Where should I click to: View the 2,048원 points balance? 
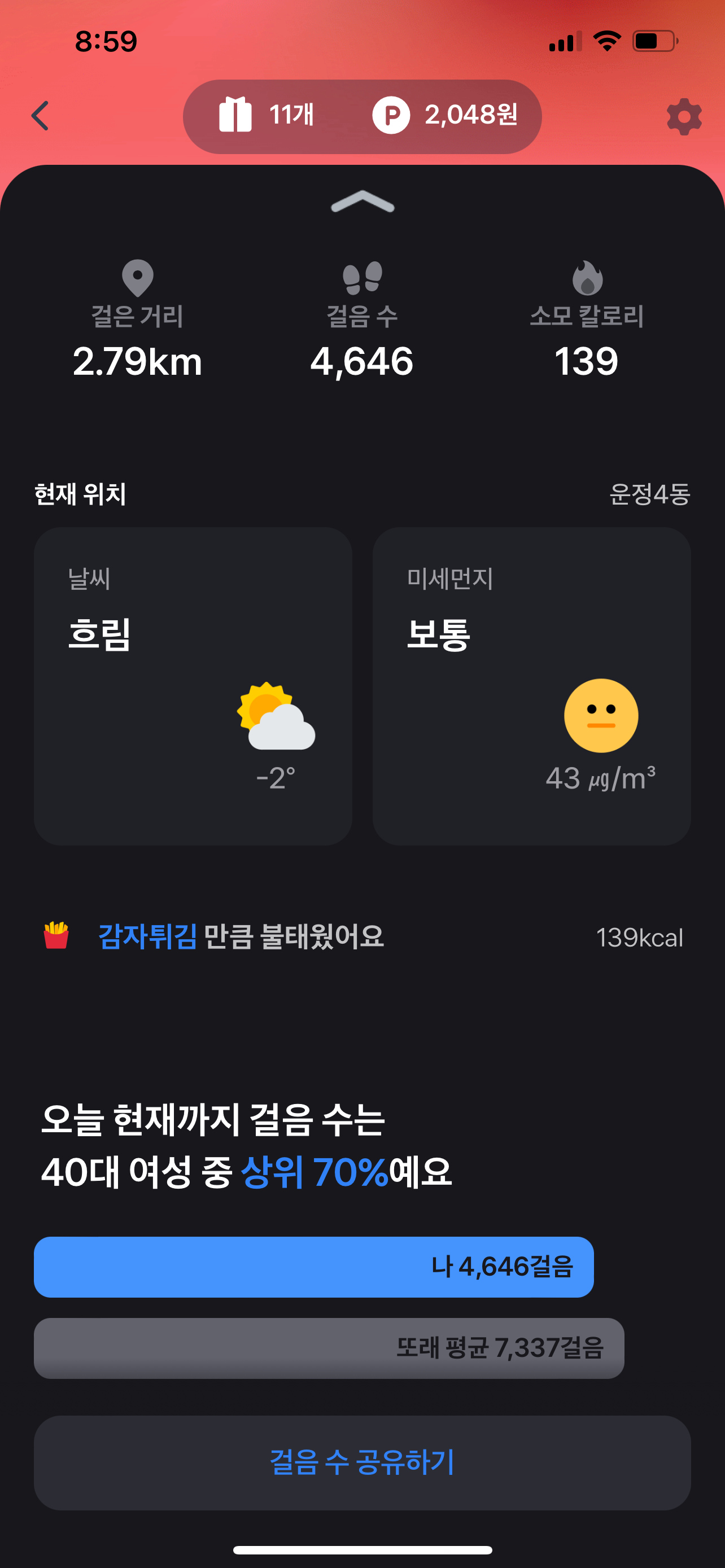(446, 115)
